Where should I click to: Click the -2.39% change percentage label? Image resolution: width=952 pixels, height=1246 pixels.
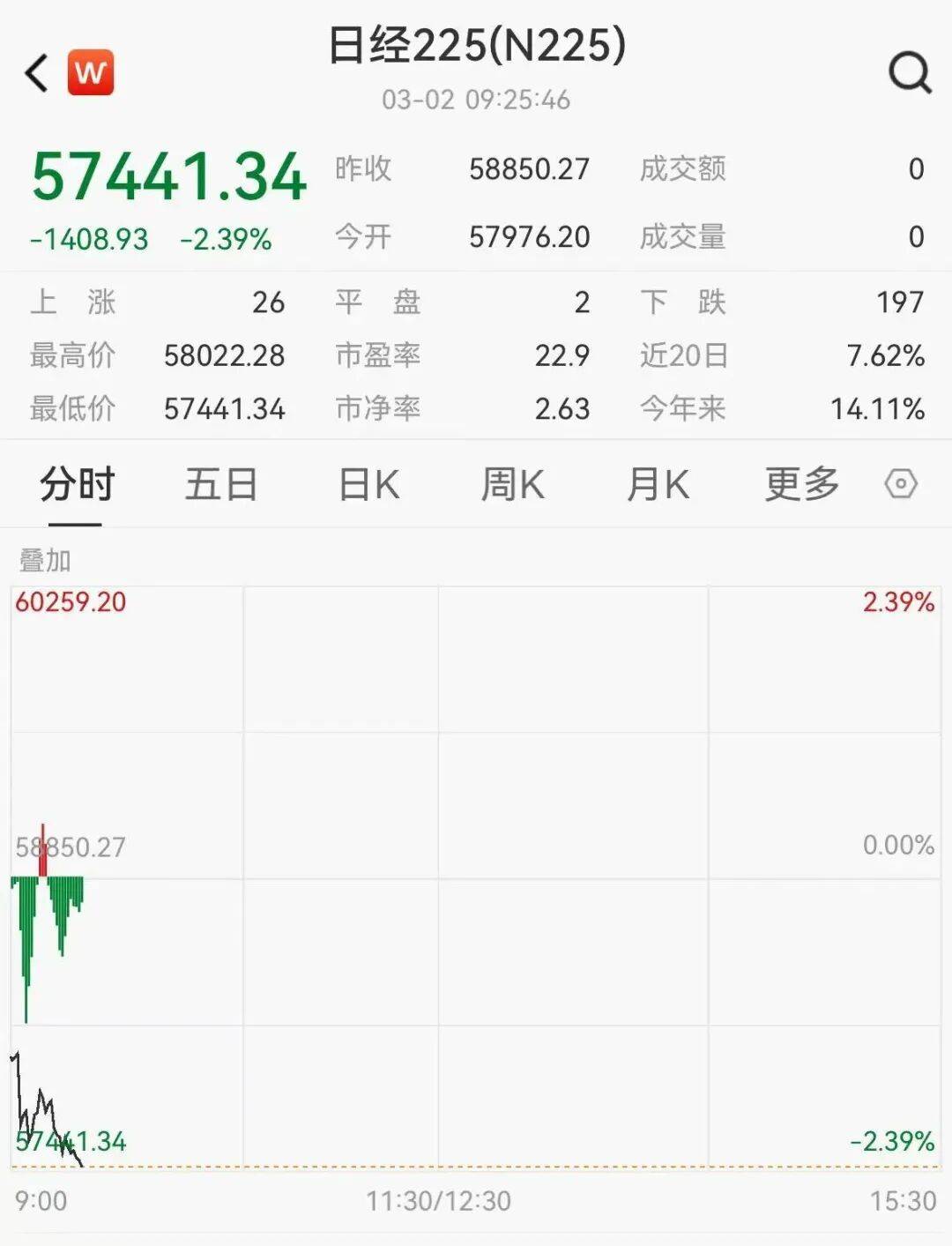[x=226, y=238]
